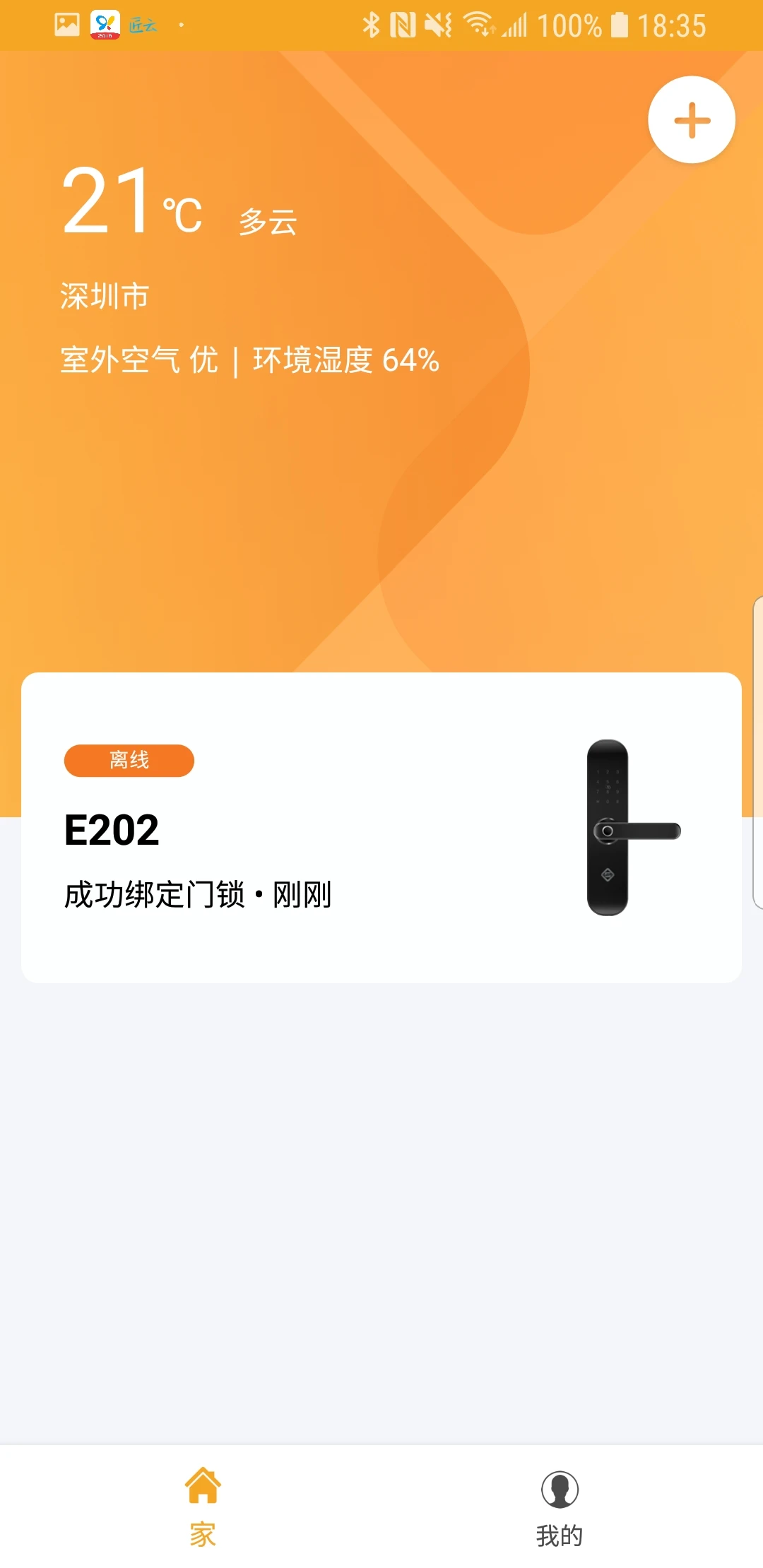Tap the E202 device name label
The image size is (763, 1568).
[x=111, y=830]
